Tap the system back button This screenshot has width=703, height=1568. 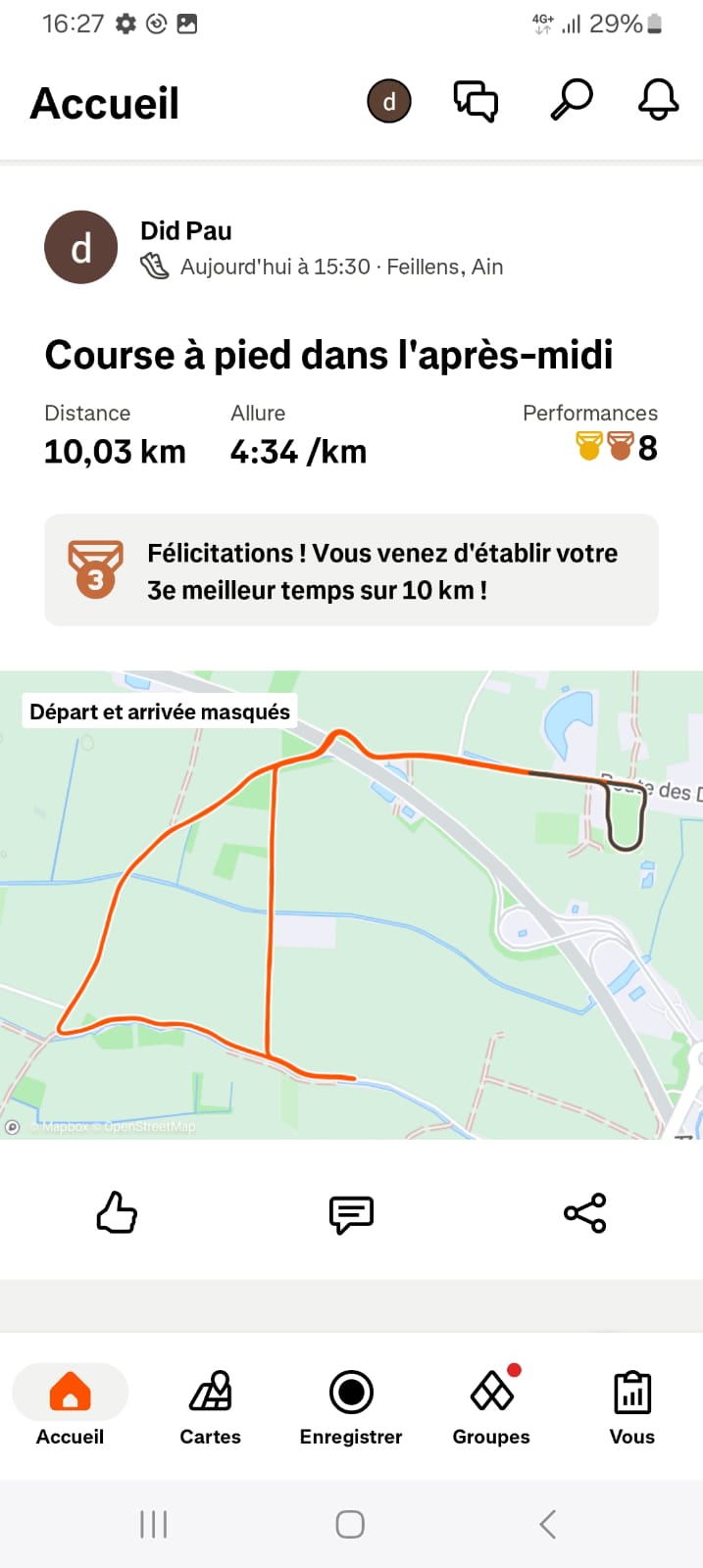click(x=548, y=1524)
